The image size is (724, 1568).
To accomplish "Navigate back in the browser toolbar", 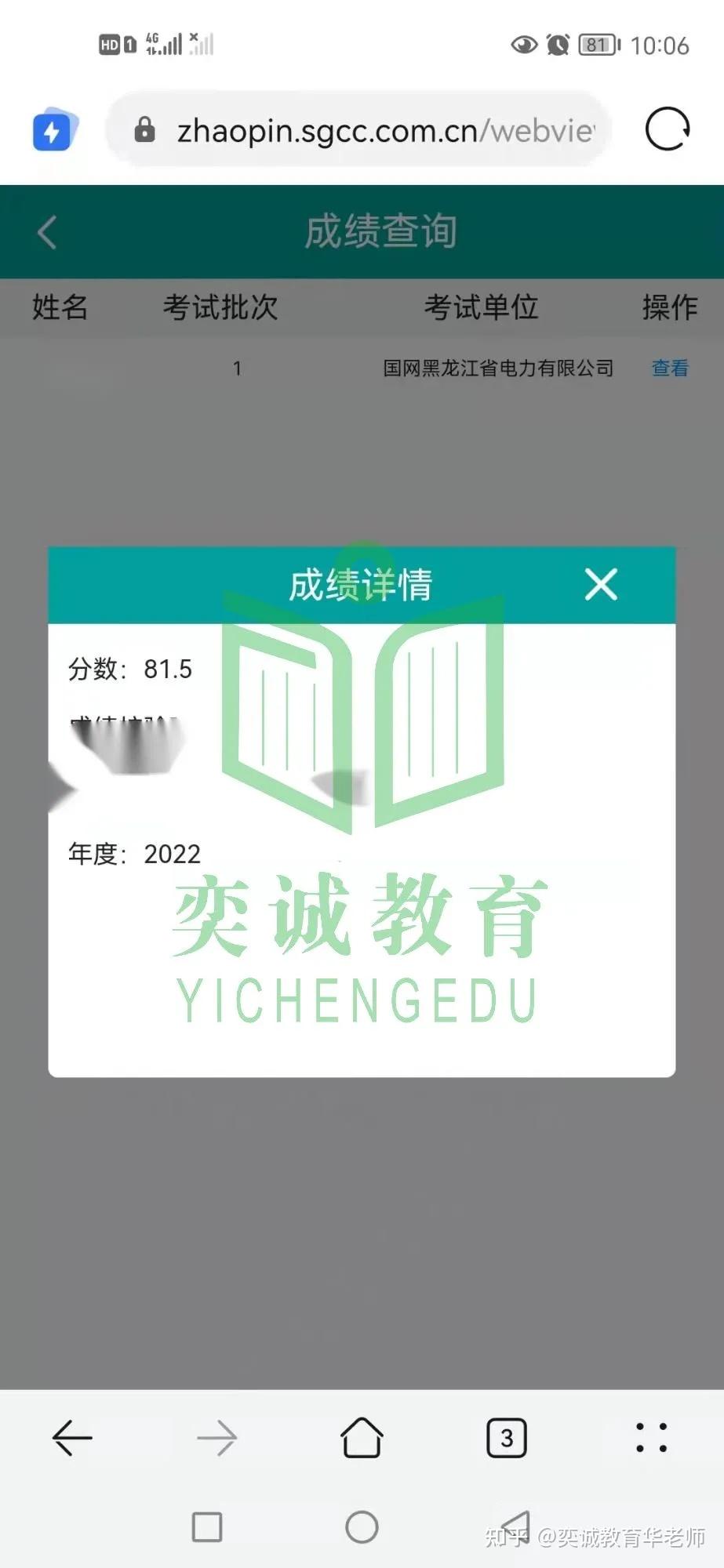I will 72,1438.
